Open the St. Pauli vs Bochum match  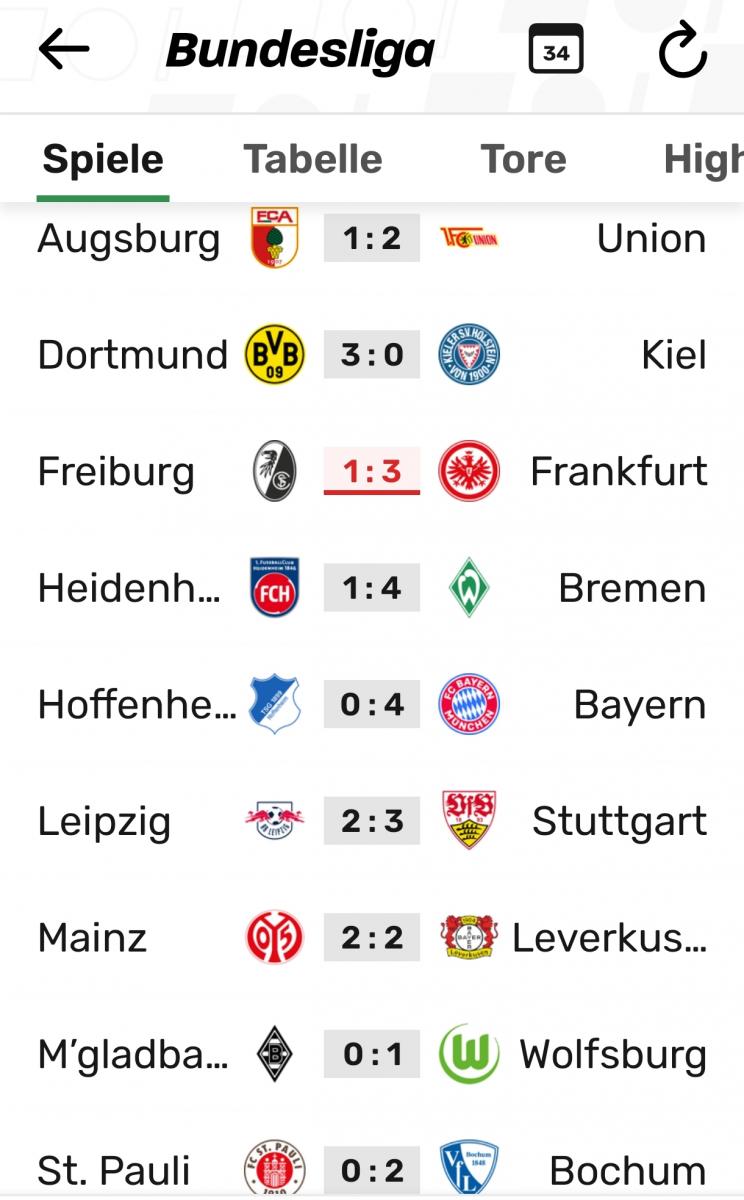click(x=372, y=1166)
